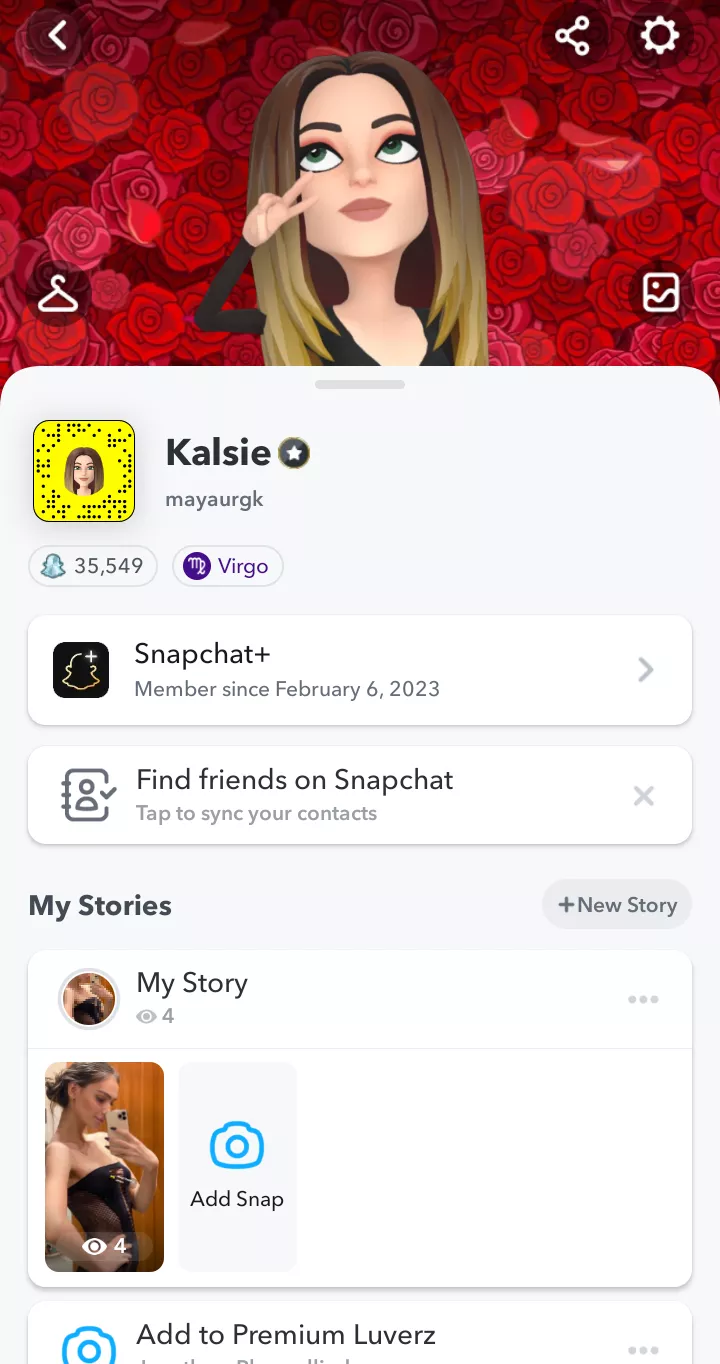Screen dimensions: 720x1364
Task: Expand Snapchat+ details via the chevron
Action: click(645, 670)
